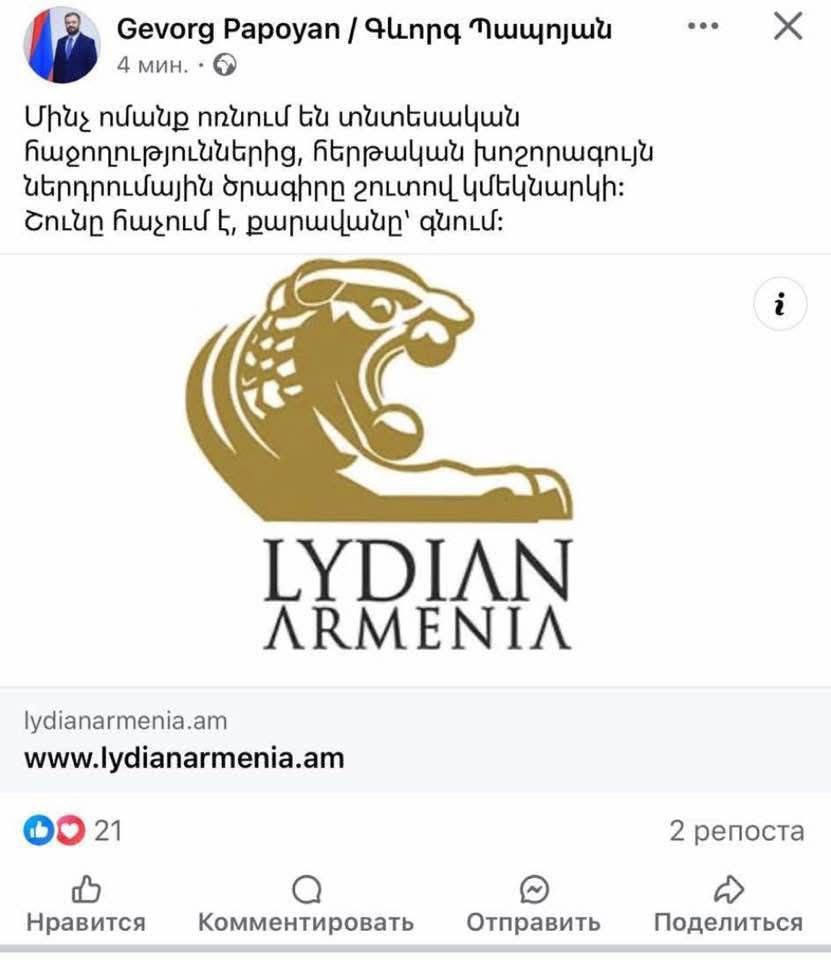Open Gevorg Papoyan's profile name link
The width and height of the screenshot is (831, 960).
365,29
